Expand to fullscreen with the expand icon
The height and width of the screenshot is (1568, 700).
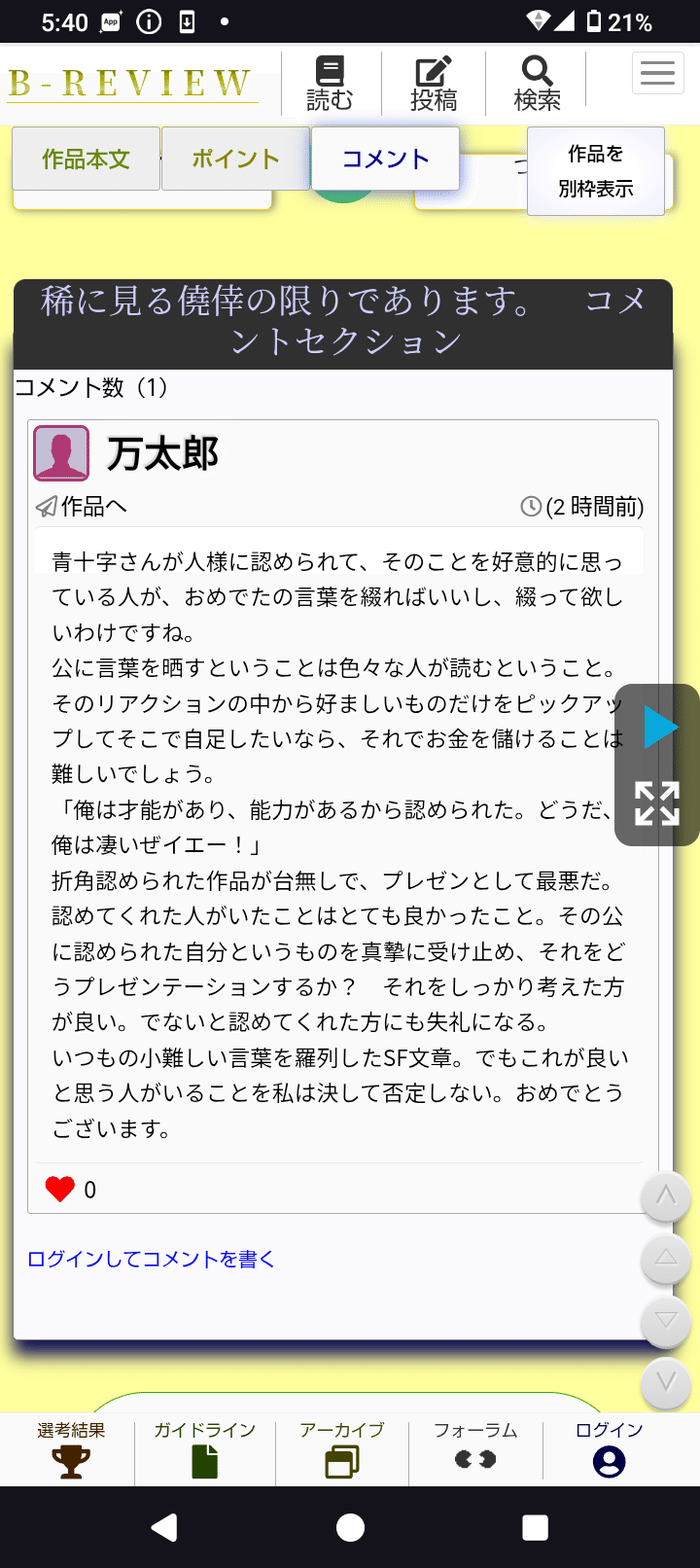pyautogui.click(x=660, y=804)
